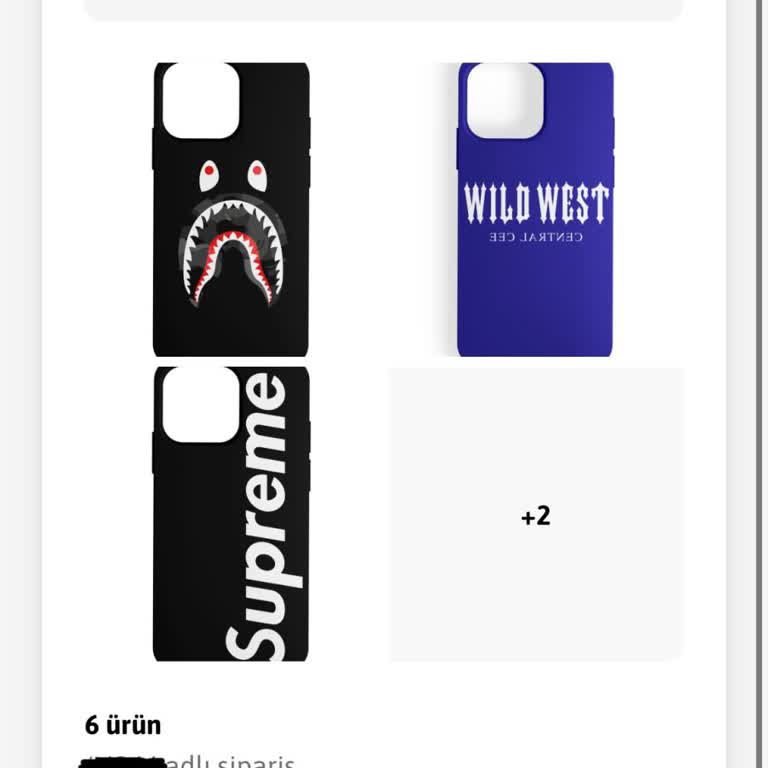This screenshot has width=768, height=768.
Task: Open the shark face phone case item
Action: 231,210
